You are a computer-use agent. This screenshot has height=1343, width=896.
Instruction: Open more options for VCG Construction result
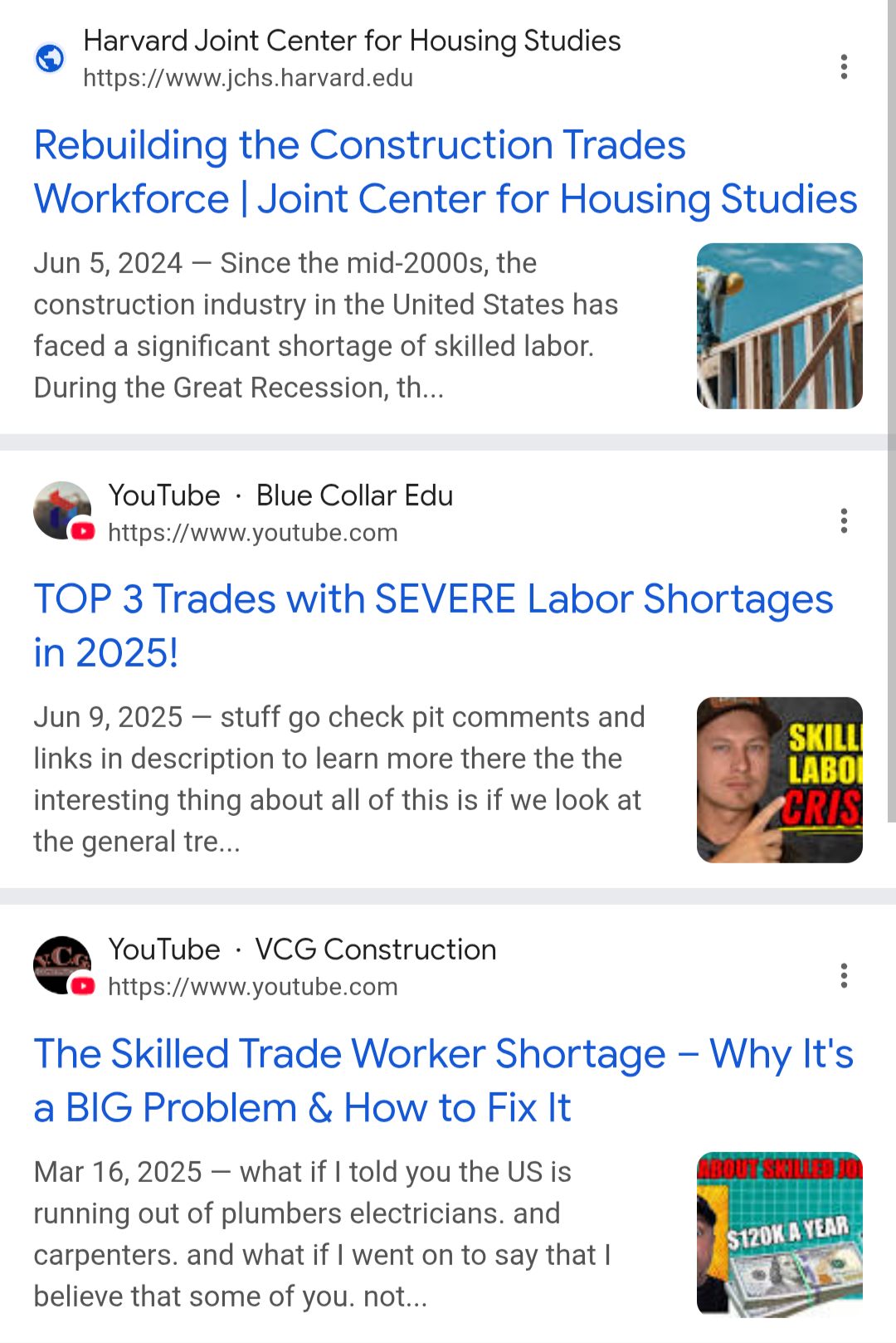(844, 975)
